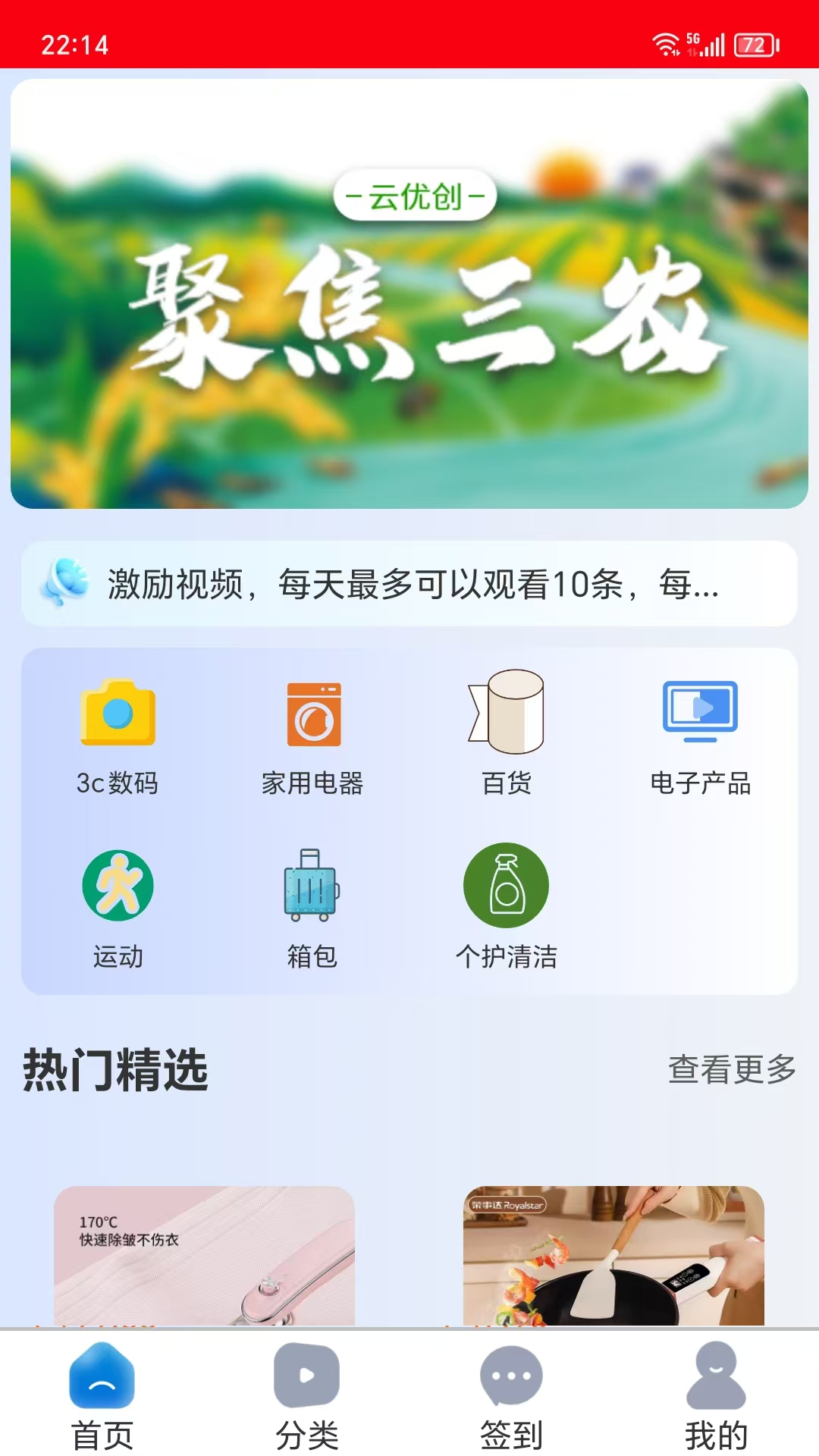Viewport: 819px width, 1456px height.
Task: Open the Royalstar frying pan product card
Action: (613, 1255)
